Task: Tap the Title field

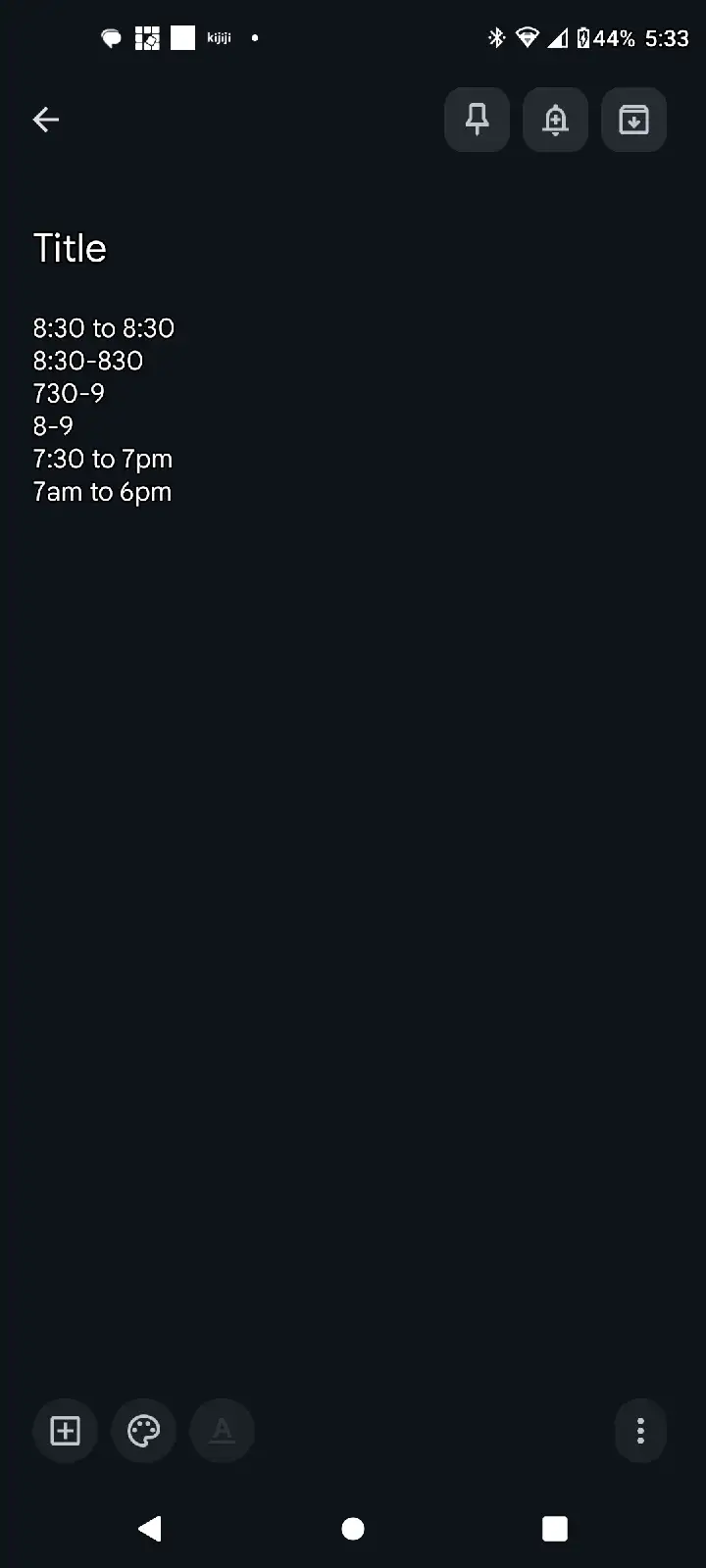Action: pos(71,248)
